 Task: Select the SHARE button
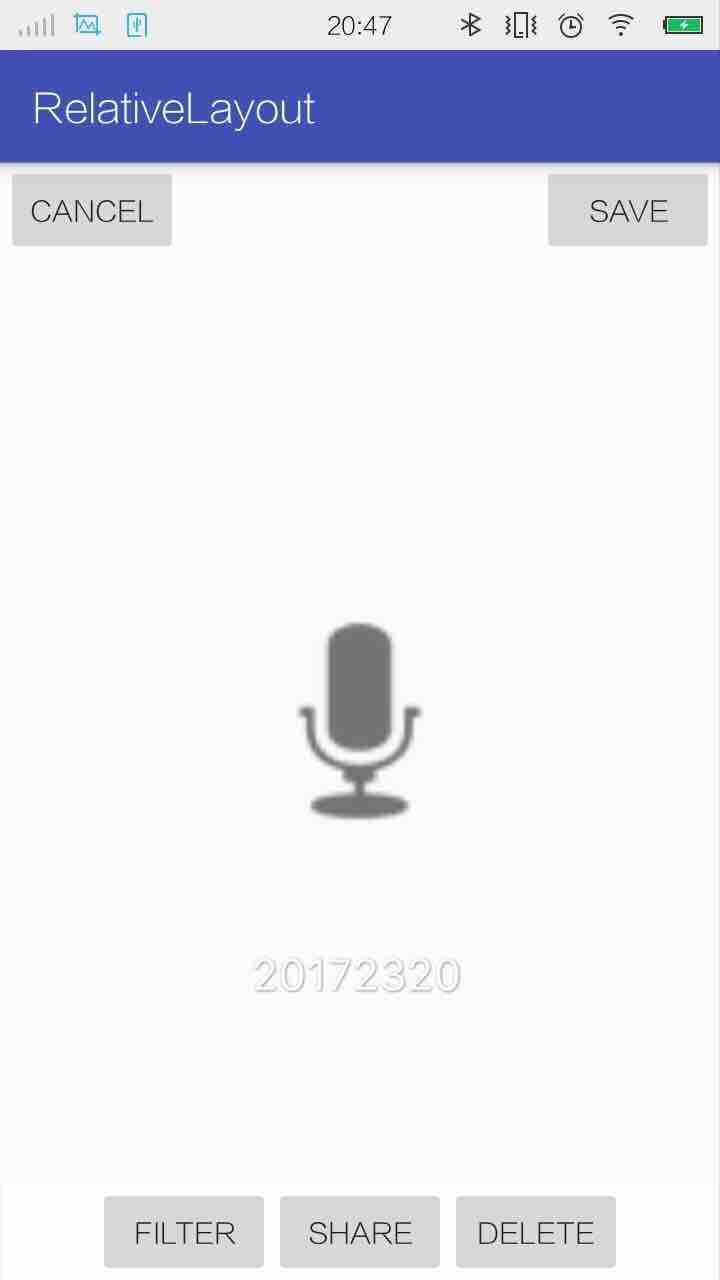pyautogui.click(x=360, y=1232)
